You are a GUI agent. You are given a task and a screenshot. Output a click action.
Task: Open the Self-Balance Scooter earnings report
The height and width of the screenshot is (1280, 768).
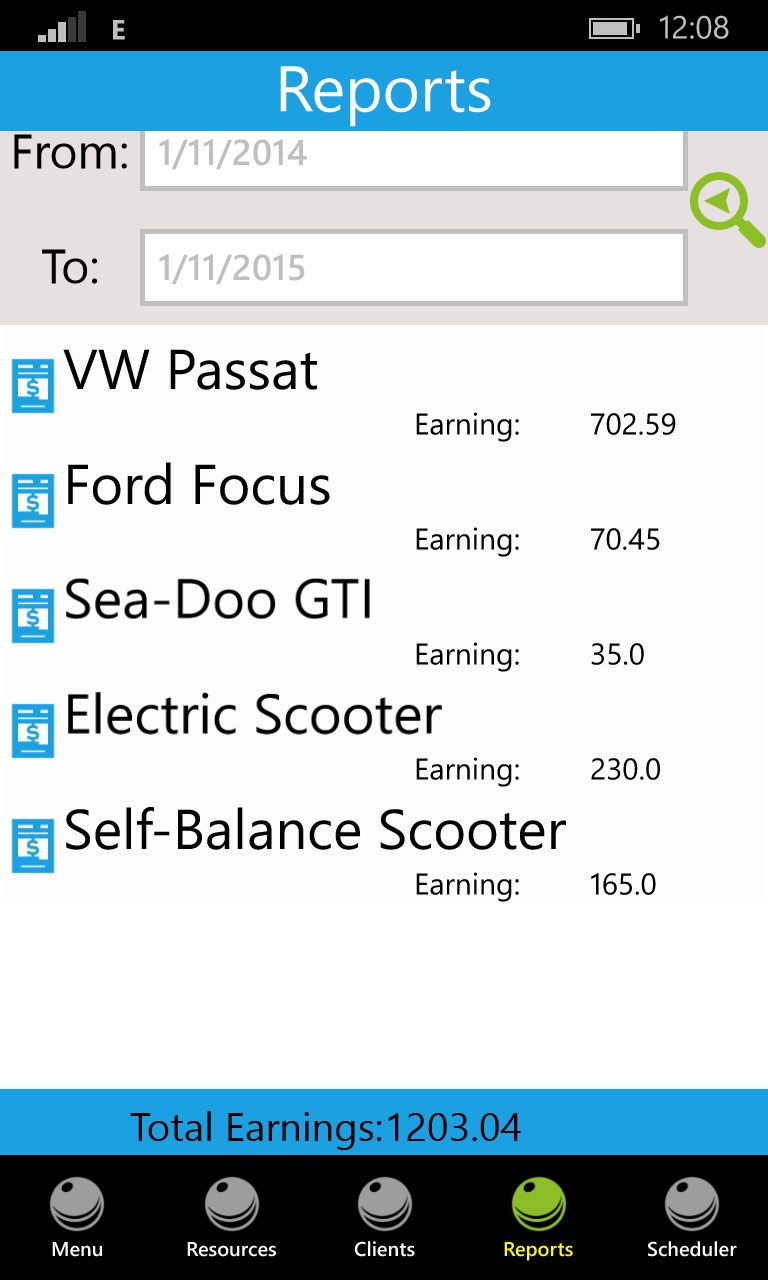point(314,832)
